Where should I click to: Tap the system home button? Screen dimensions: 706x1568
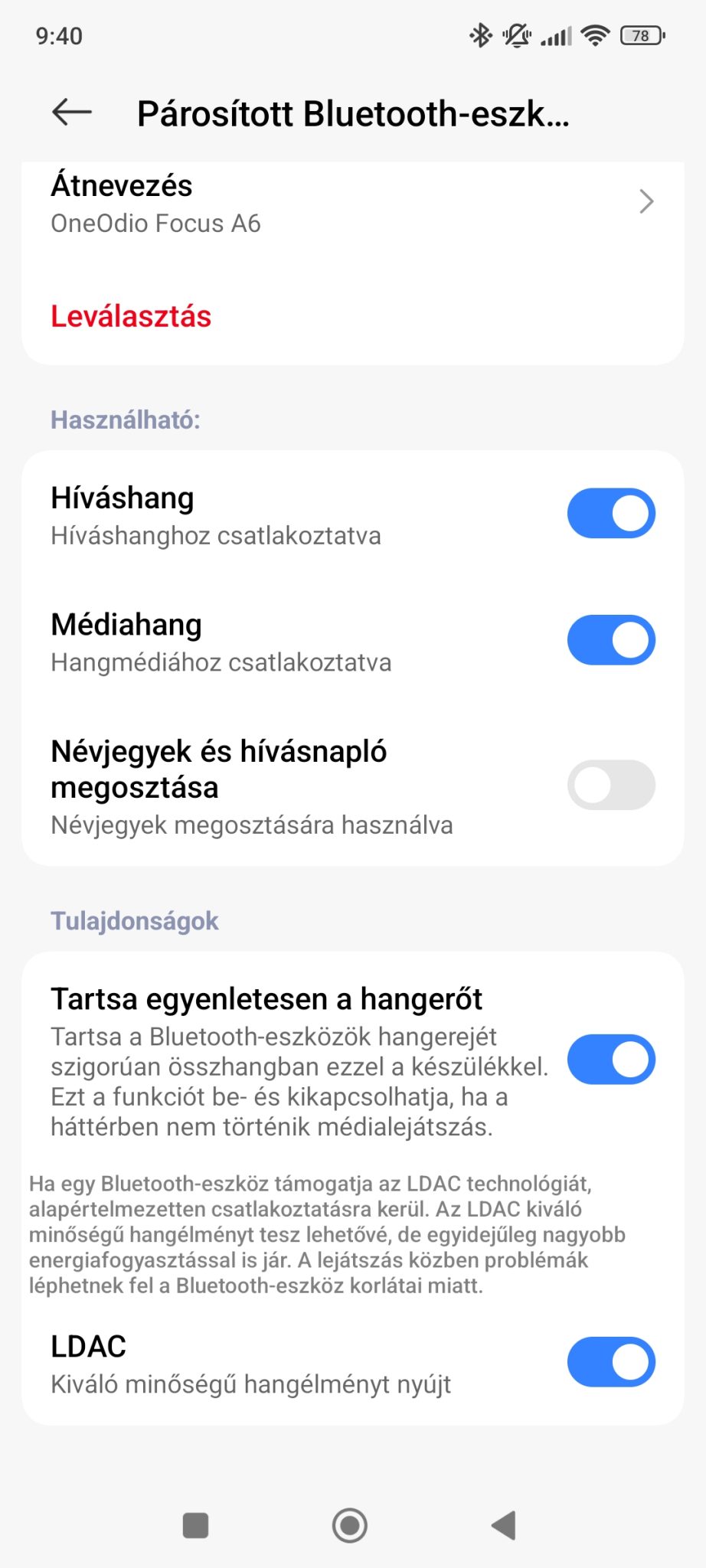(350, 1525)
